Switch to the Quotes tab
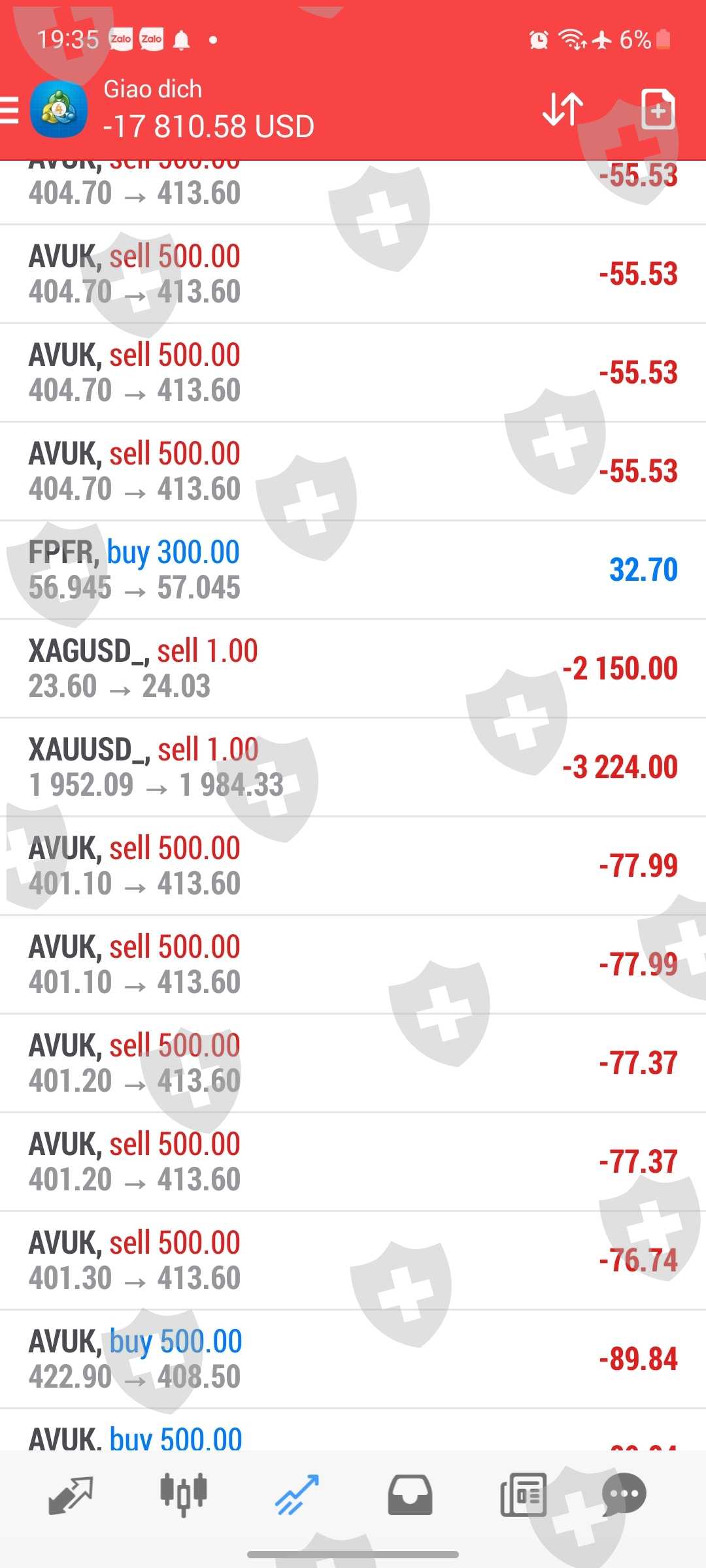This screenshot has width=706, height=1568. (71, 1495)
